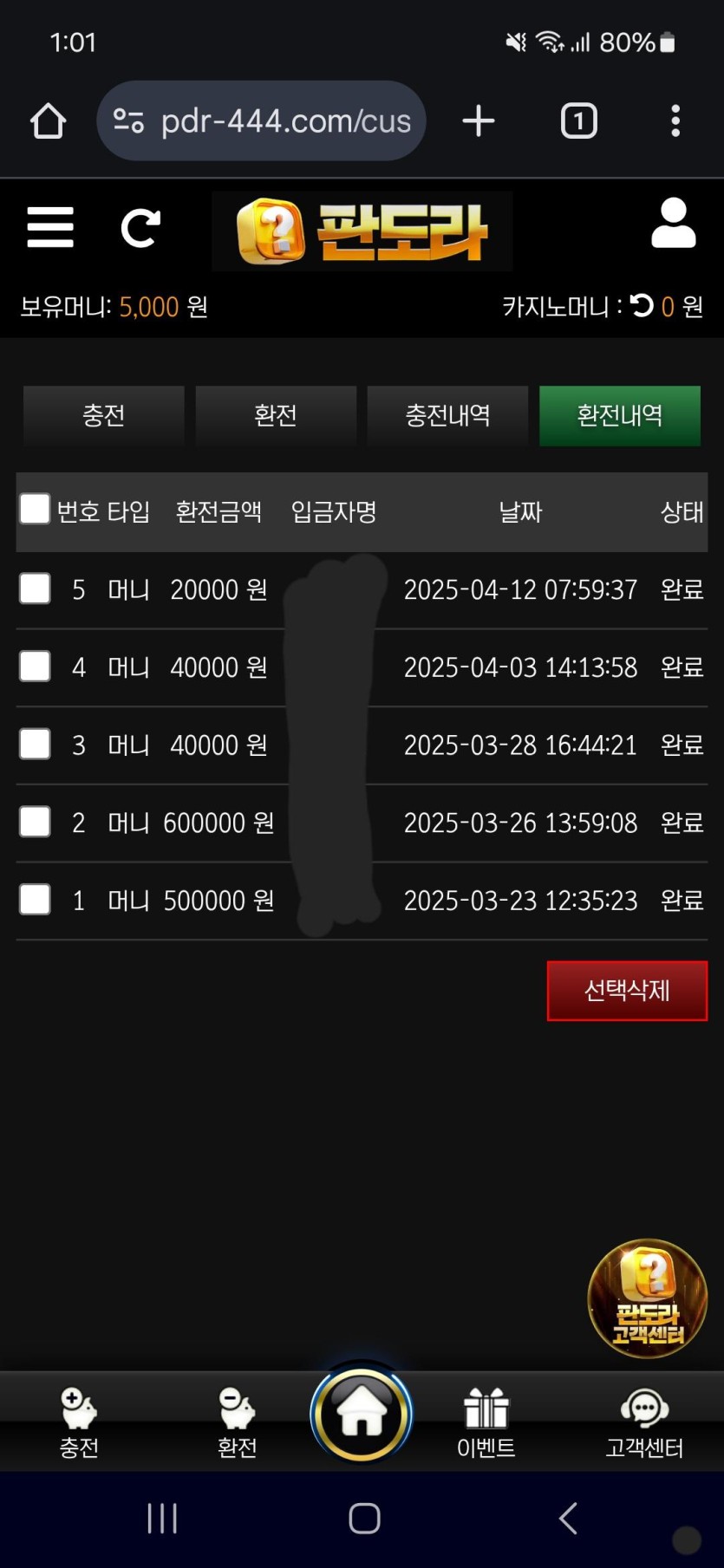Open the browser's three-dot overflow menu
Viewport: 724px width, 1568px height.
[675, 121]
